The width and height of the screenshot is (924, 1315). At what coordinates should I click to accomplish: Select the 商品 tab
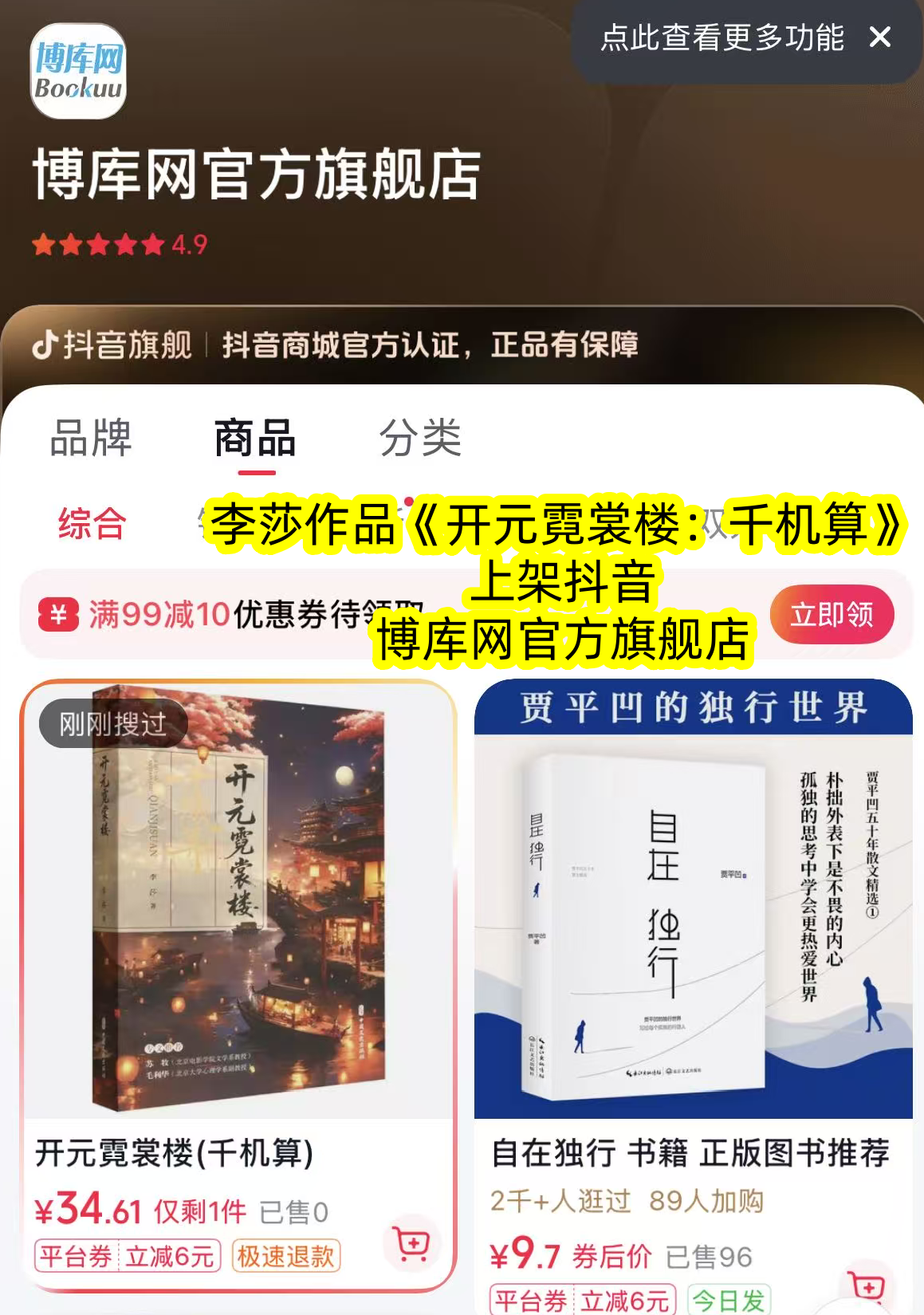coord(255,438)
